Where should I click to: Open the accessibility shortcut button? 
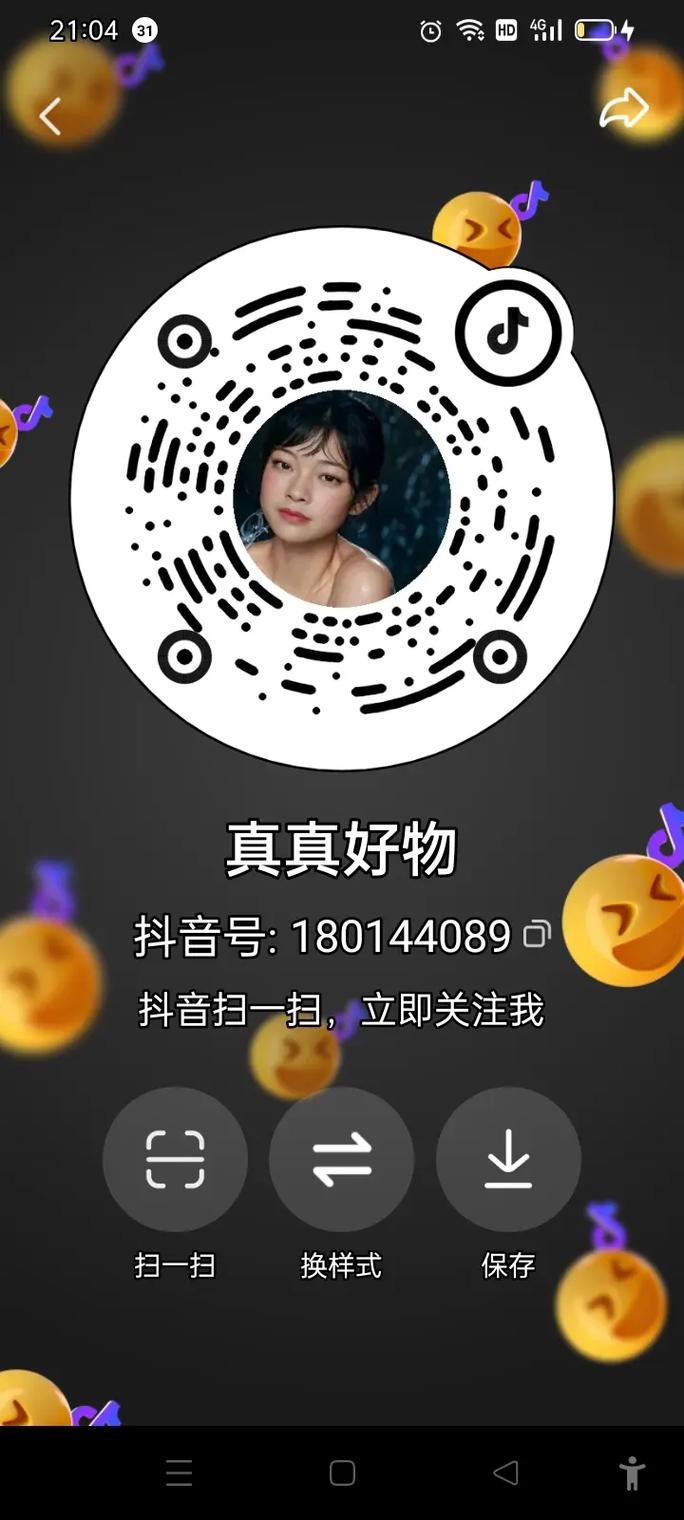632,1473
